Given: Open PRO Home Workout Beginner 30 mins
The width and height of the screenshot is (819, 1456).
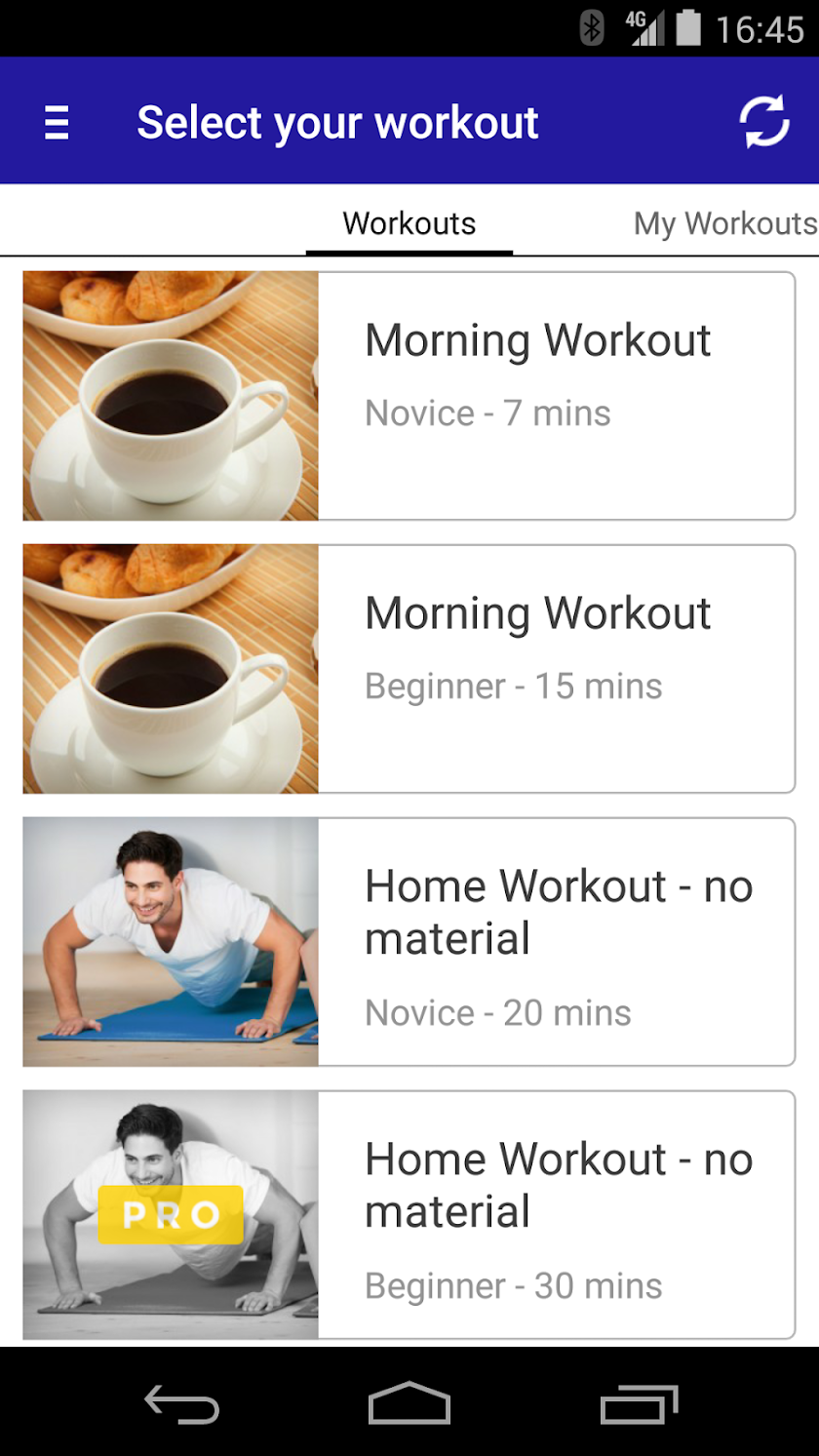Looking at the screenshot, I should (x=409, y=1214).
